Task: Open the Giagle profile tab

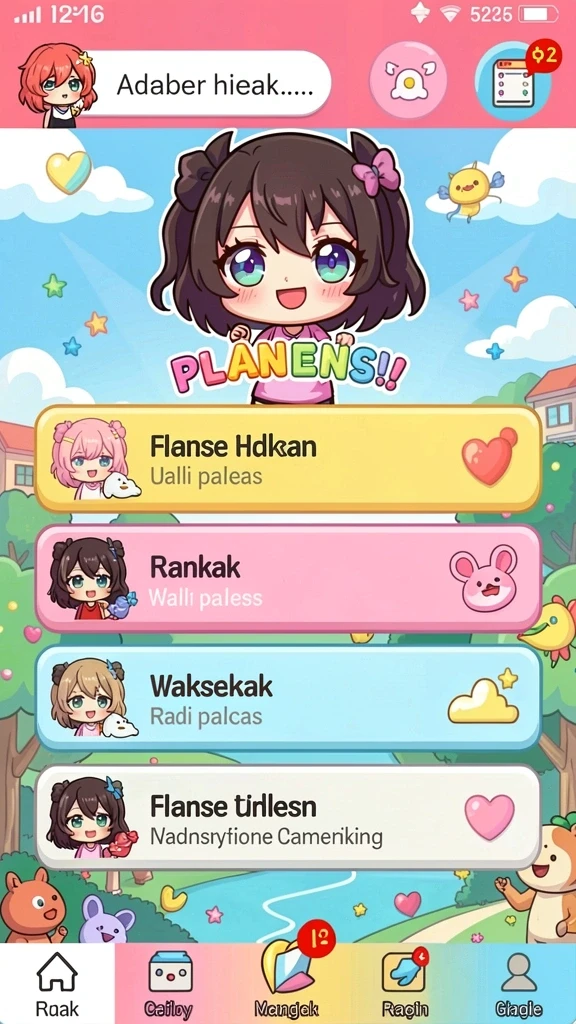Action: click(519, 984)
